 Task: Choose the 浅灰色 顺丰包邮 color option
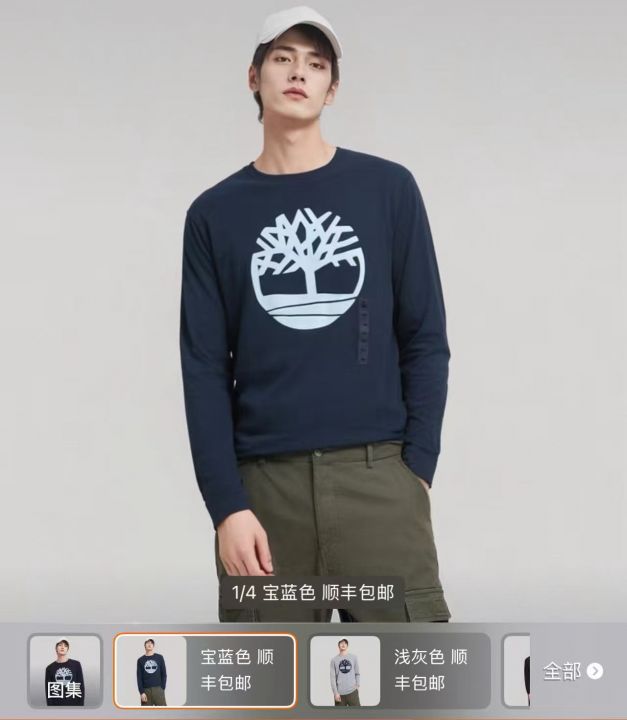click(x=399, y=671)
